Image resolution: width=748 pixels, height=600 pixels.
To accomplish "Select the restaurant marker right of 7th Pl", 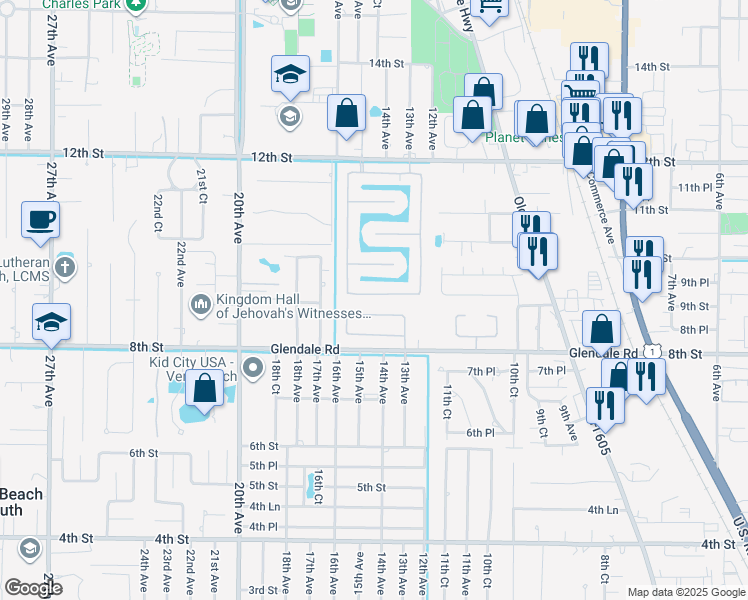I will click(646, 378).
